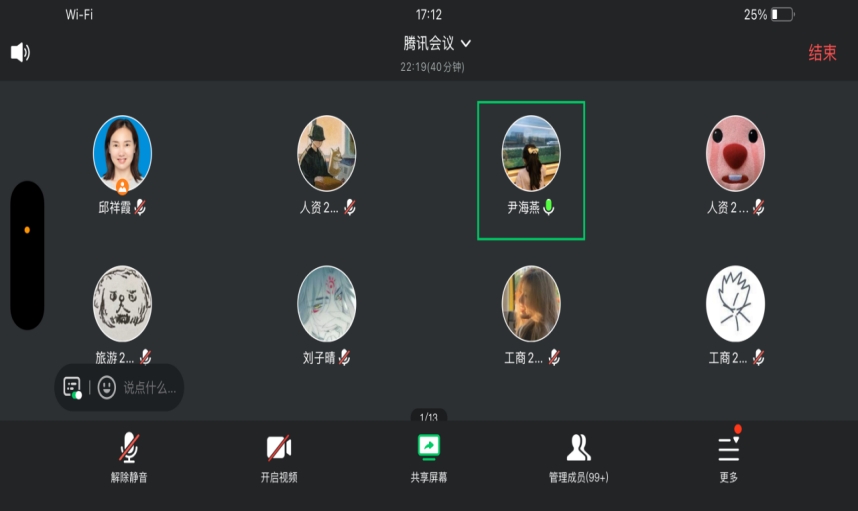Tap the 1/13 page indicator
Image resolution: width=858 pixels, height=511 pixels.
tap(429, 416)
